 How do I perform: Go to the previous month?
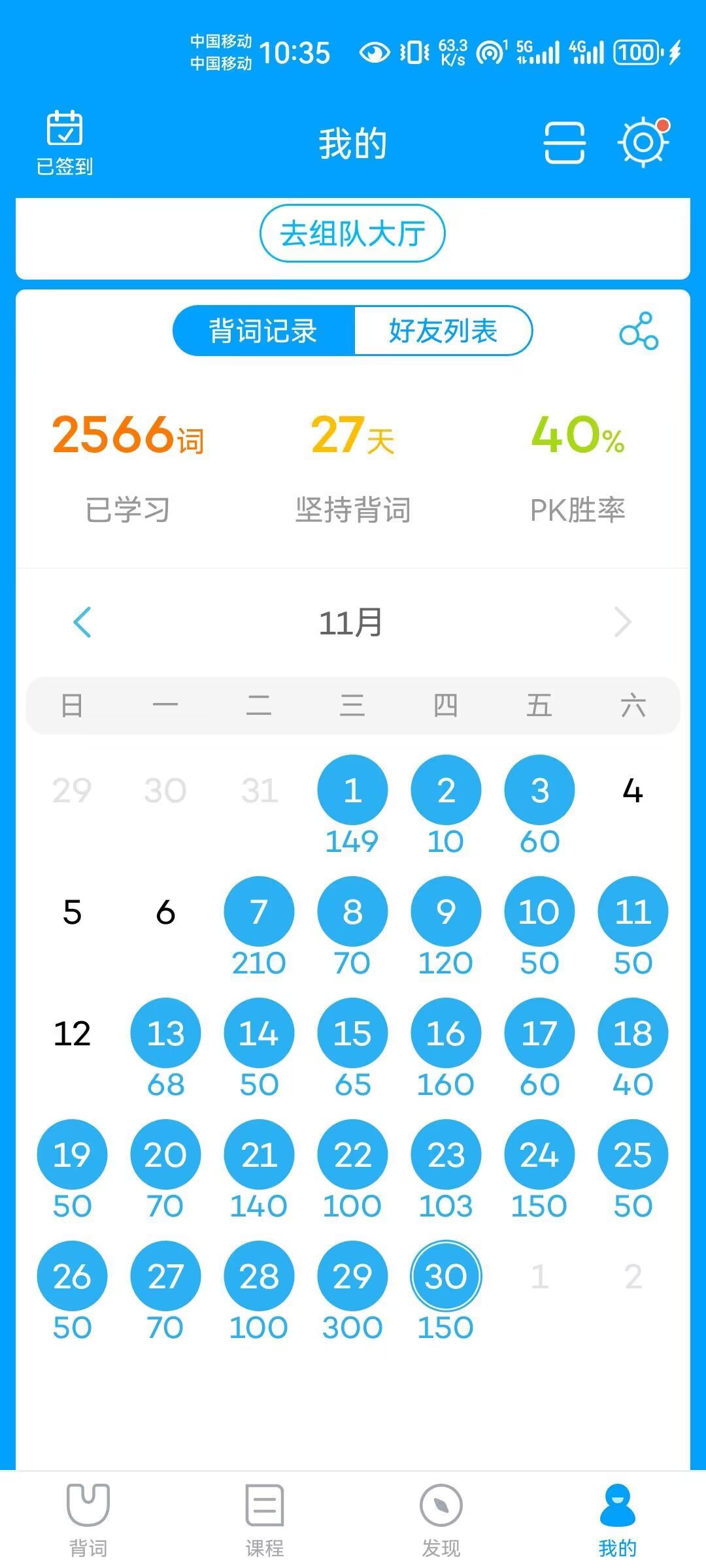[x=82, y=622]
